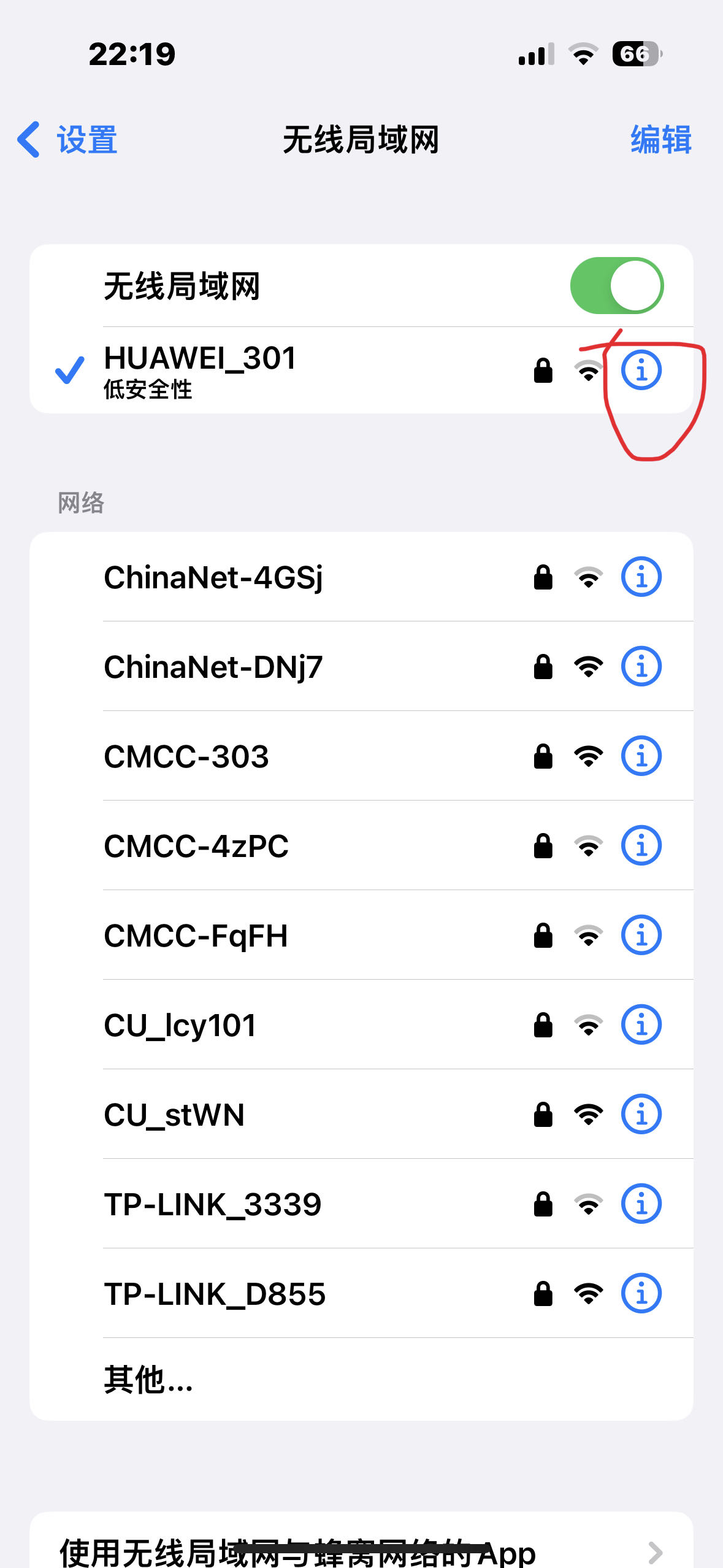The image size is (723, 1568).
Task: Tap the info icon beside CMCC-4zPC
Action: tap(641, 846)
